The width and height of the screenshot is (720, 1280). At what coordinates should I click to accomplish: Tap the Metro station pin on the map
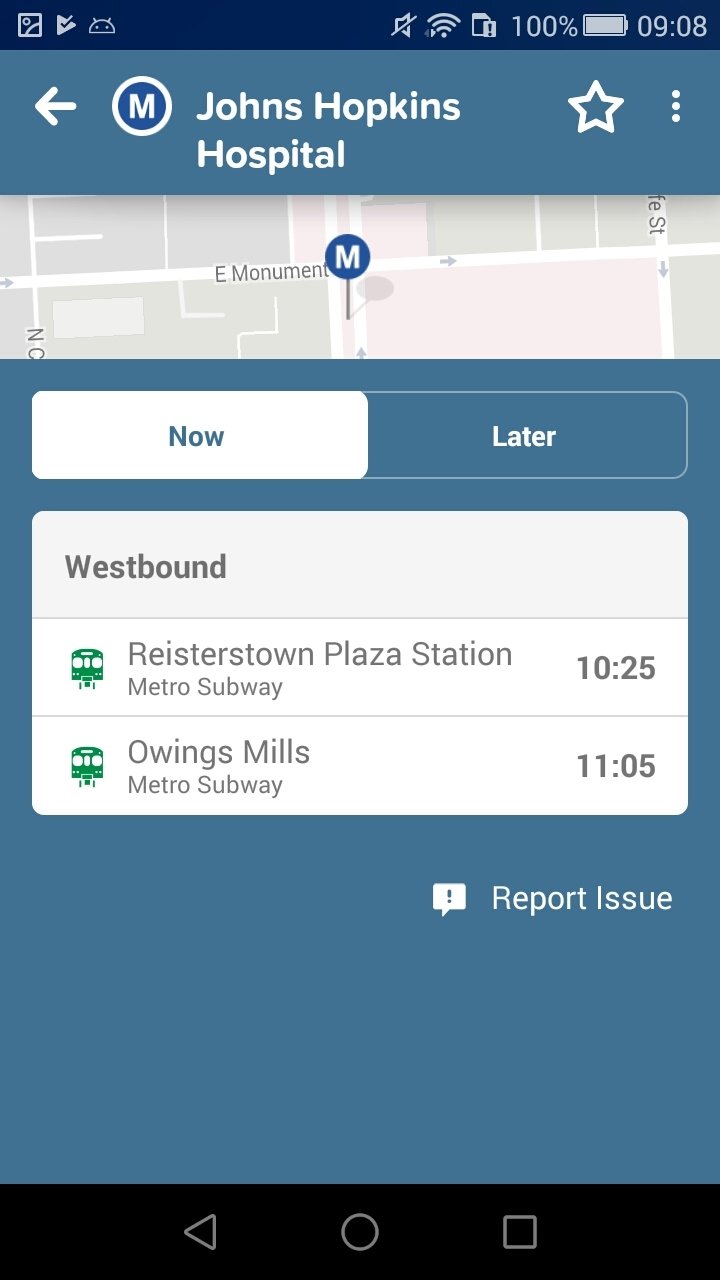[347, 258]
